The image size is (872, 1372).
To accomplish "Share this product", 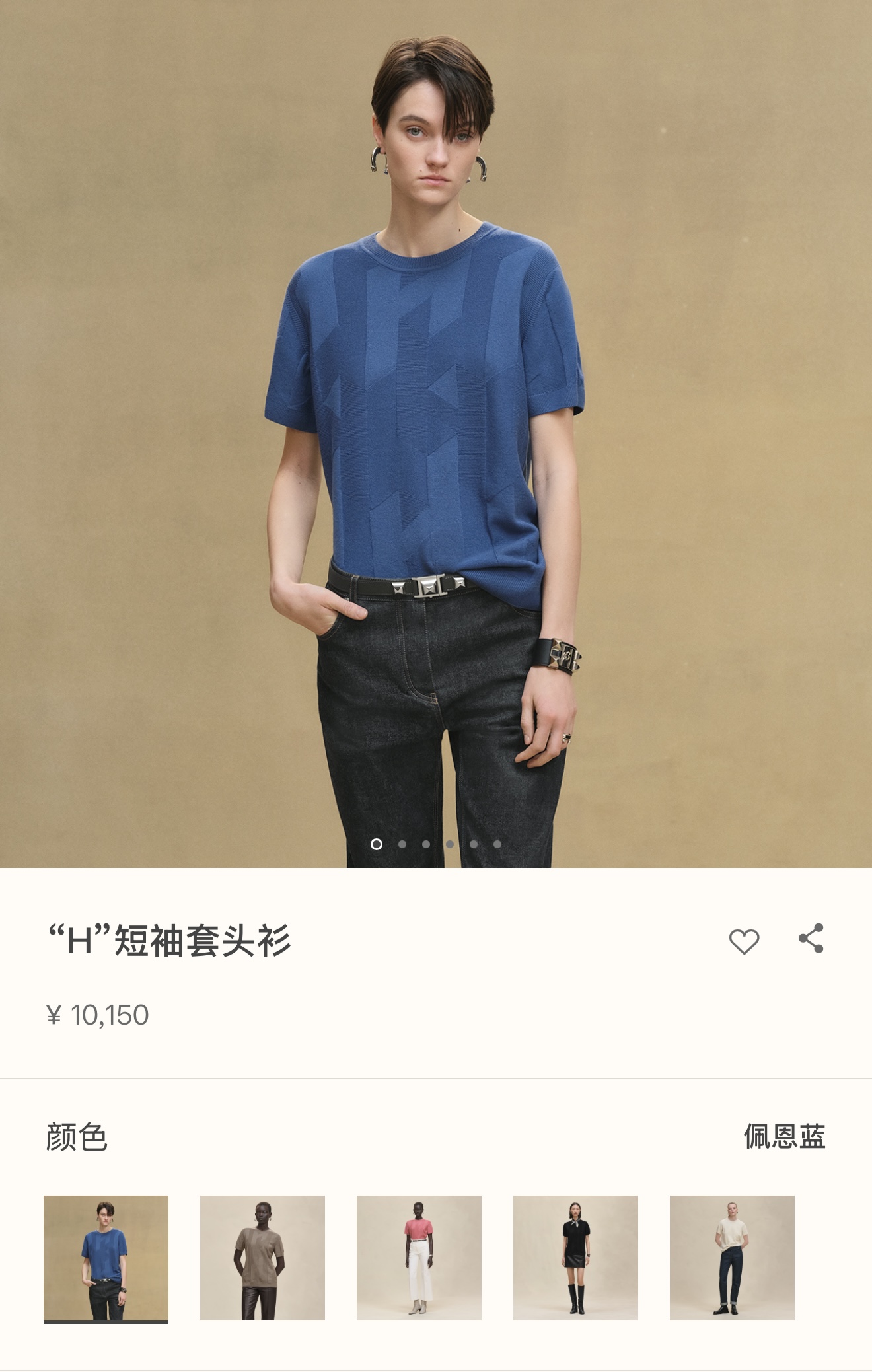I will [x=811, y=939].
